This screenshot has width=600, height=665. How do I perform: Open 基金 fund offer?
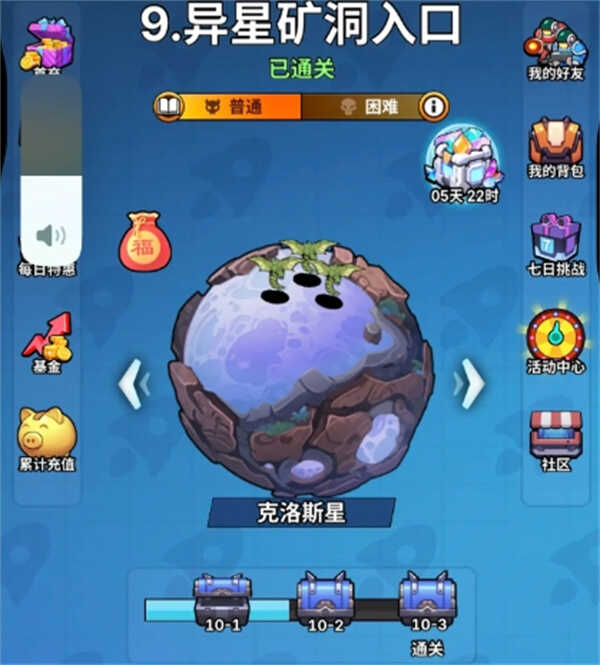point(47,340)
